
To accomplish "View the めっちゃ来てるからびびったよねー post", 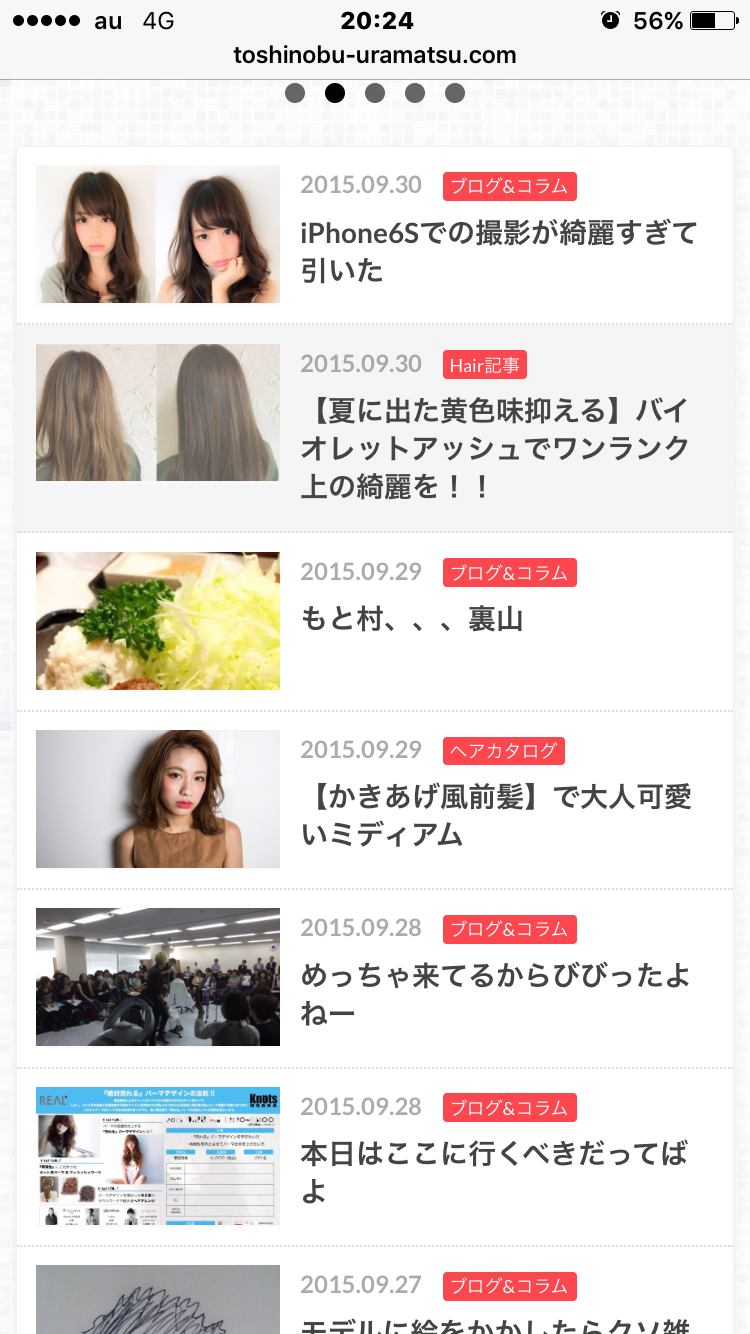I will coord(496,993).
